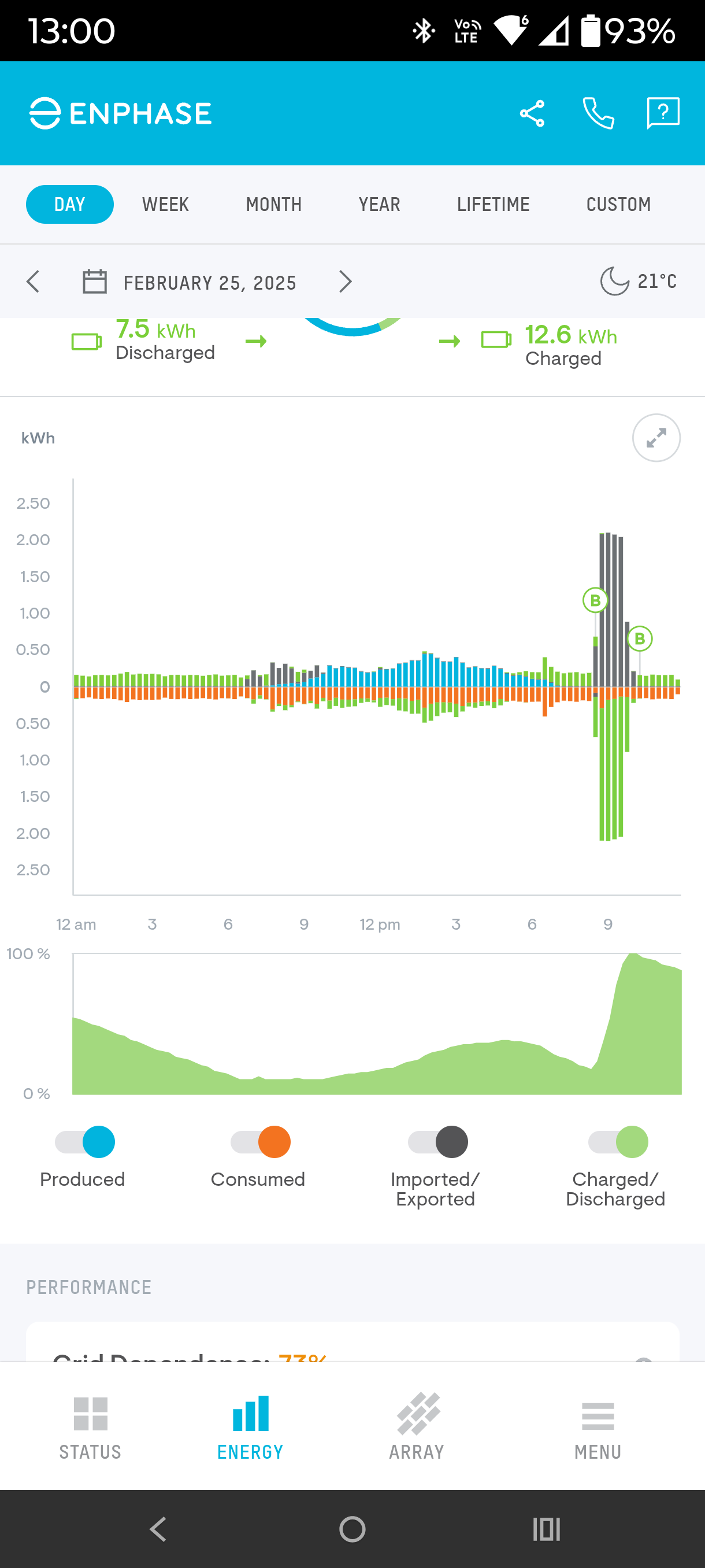This screenshot has width=705, height=1568.
Task: Disable the Imported/Exported series
Action: 438,1142
